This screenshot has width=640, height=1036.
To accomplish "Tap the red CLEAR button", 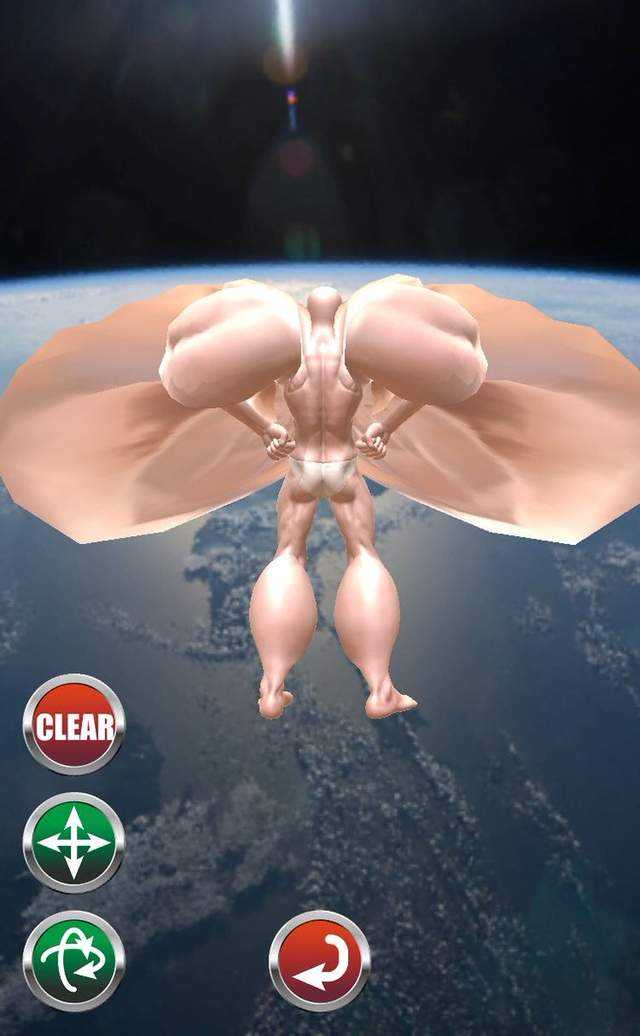I will click(x=74, y=724).
